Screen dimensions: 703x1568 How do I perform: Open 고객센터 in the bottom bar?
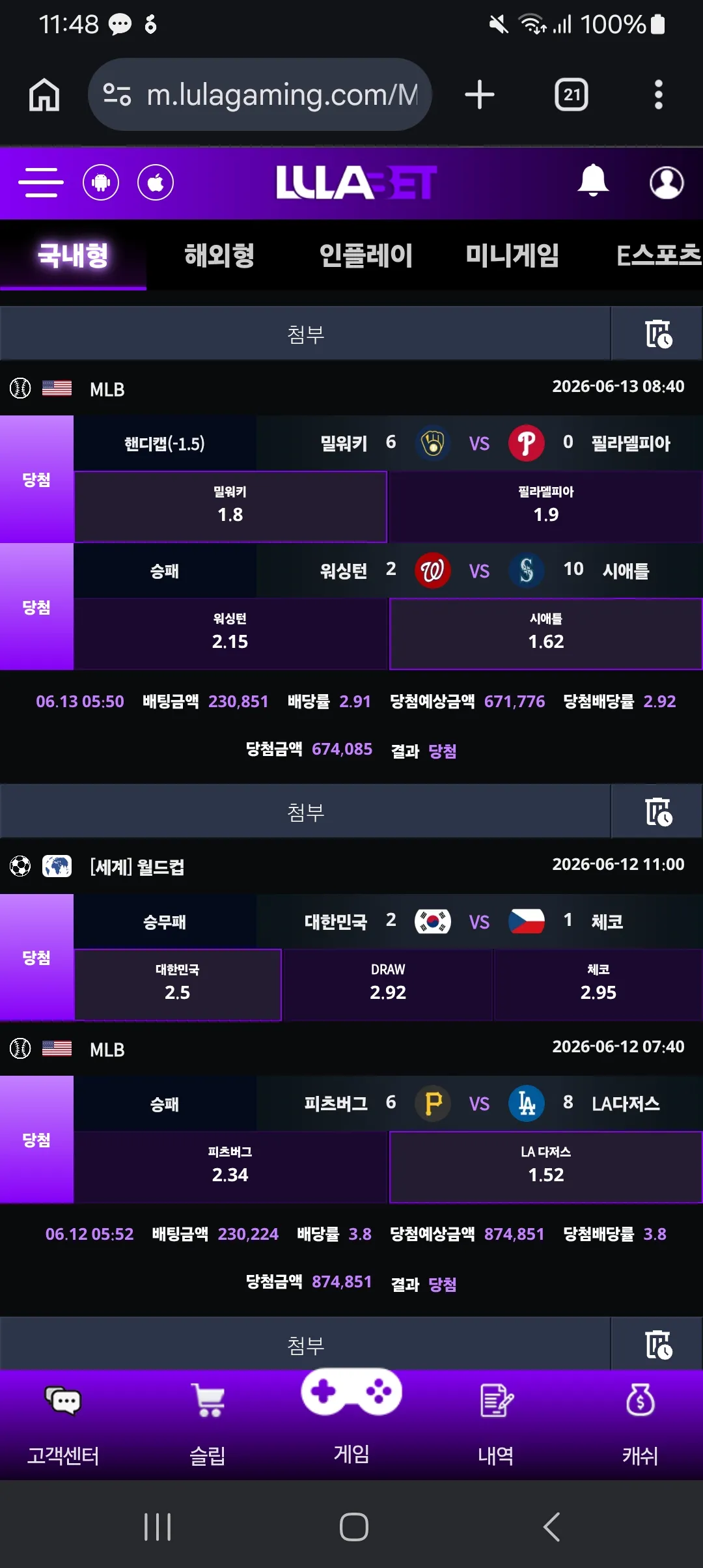click(x=63, y=1426)
